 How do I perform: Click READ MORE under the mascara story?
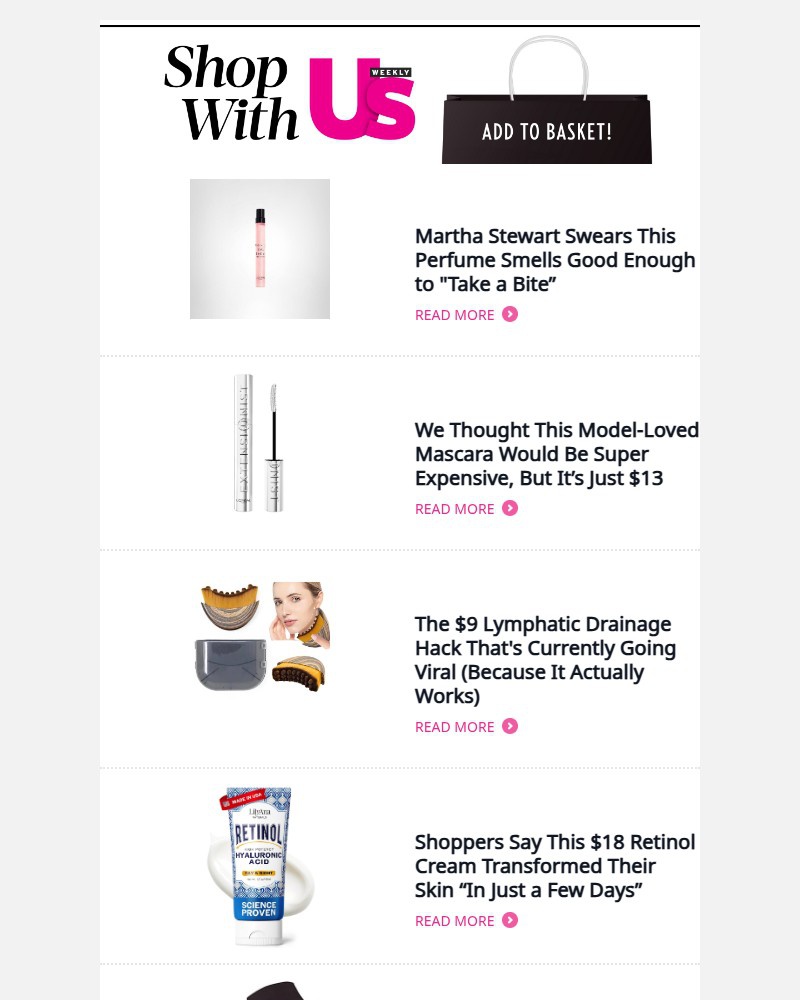tap(454, 508)
